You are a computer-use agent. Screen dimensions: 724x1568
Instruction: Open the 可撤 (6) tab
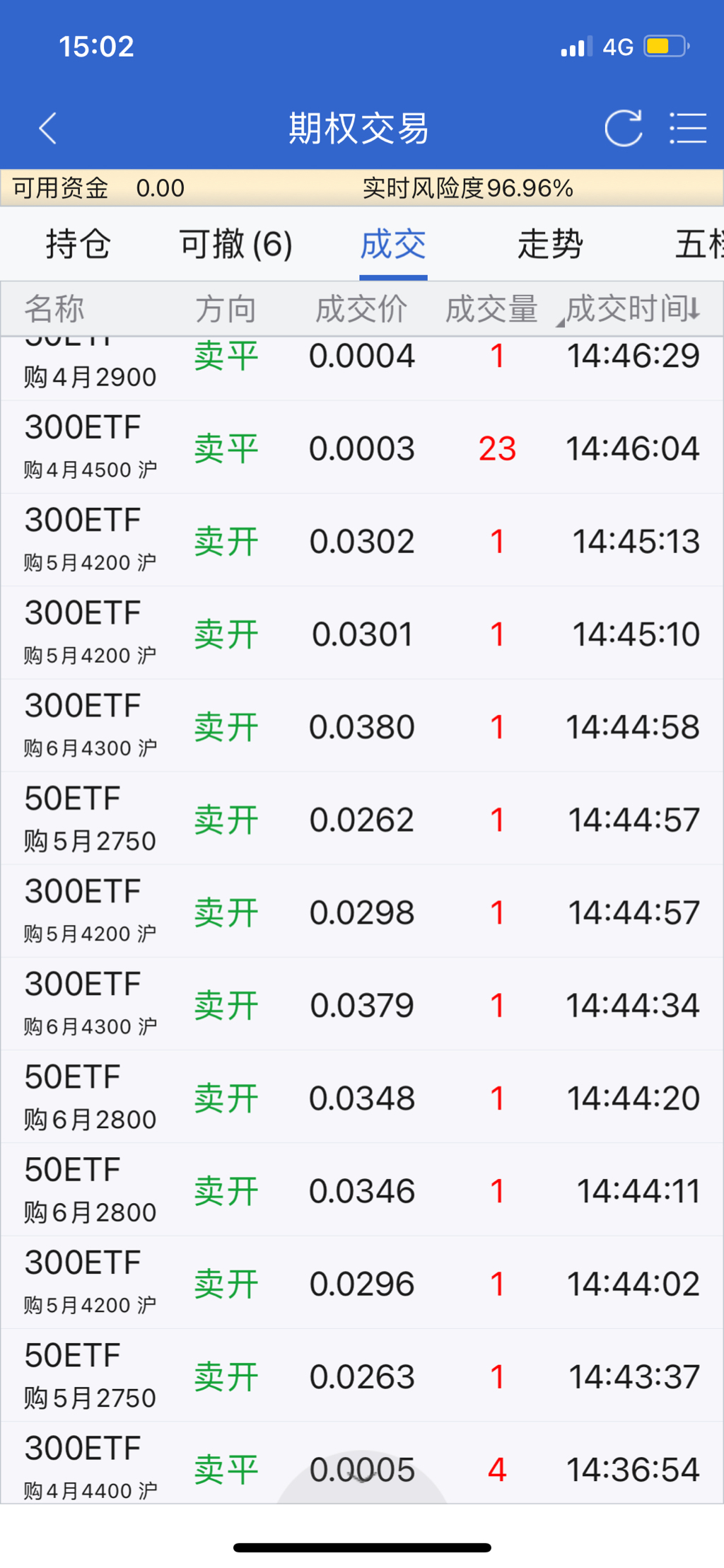(235, 245)
